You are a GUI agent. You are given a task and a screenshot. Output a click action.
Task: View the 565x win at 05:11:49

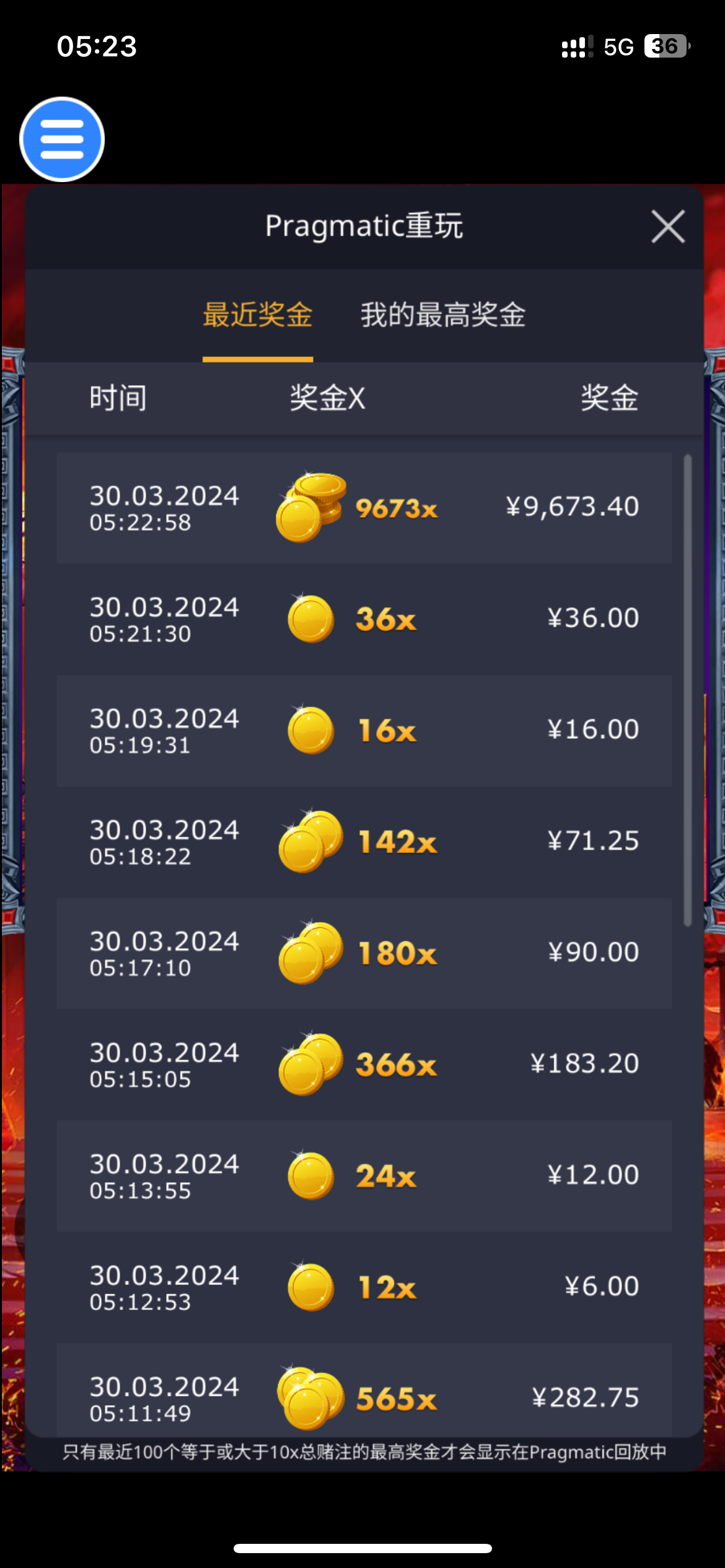click(364, 1393)
